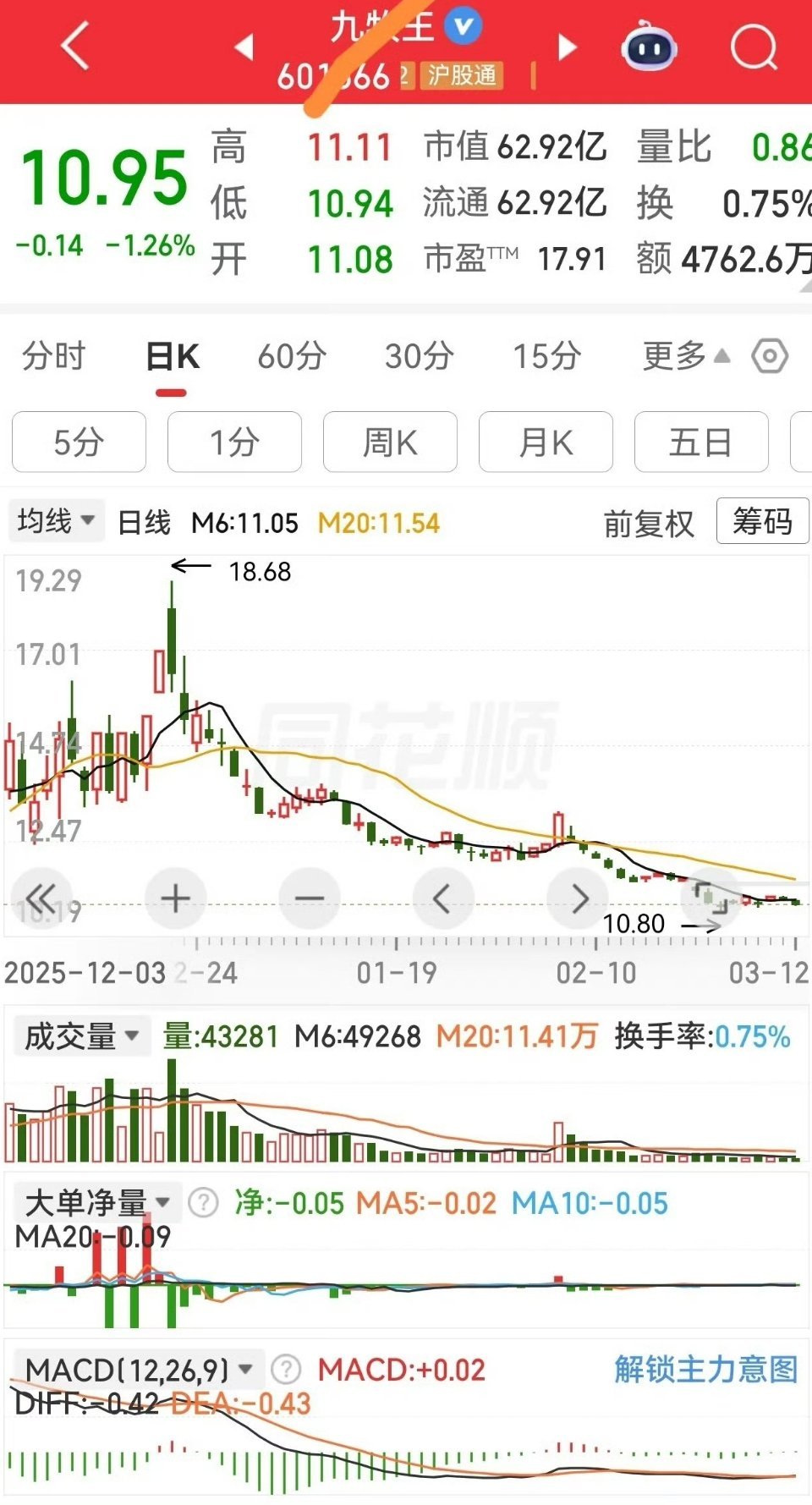Tap the 解锁主力意图 link
The width and height of the screenshot is (812, 1505).
click(x=705, y=1368)
